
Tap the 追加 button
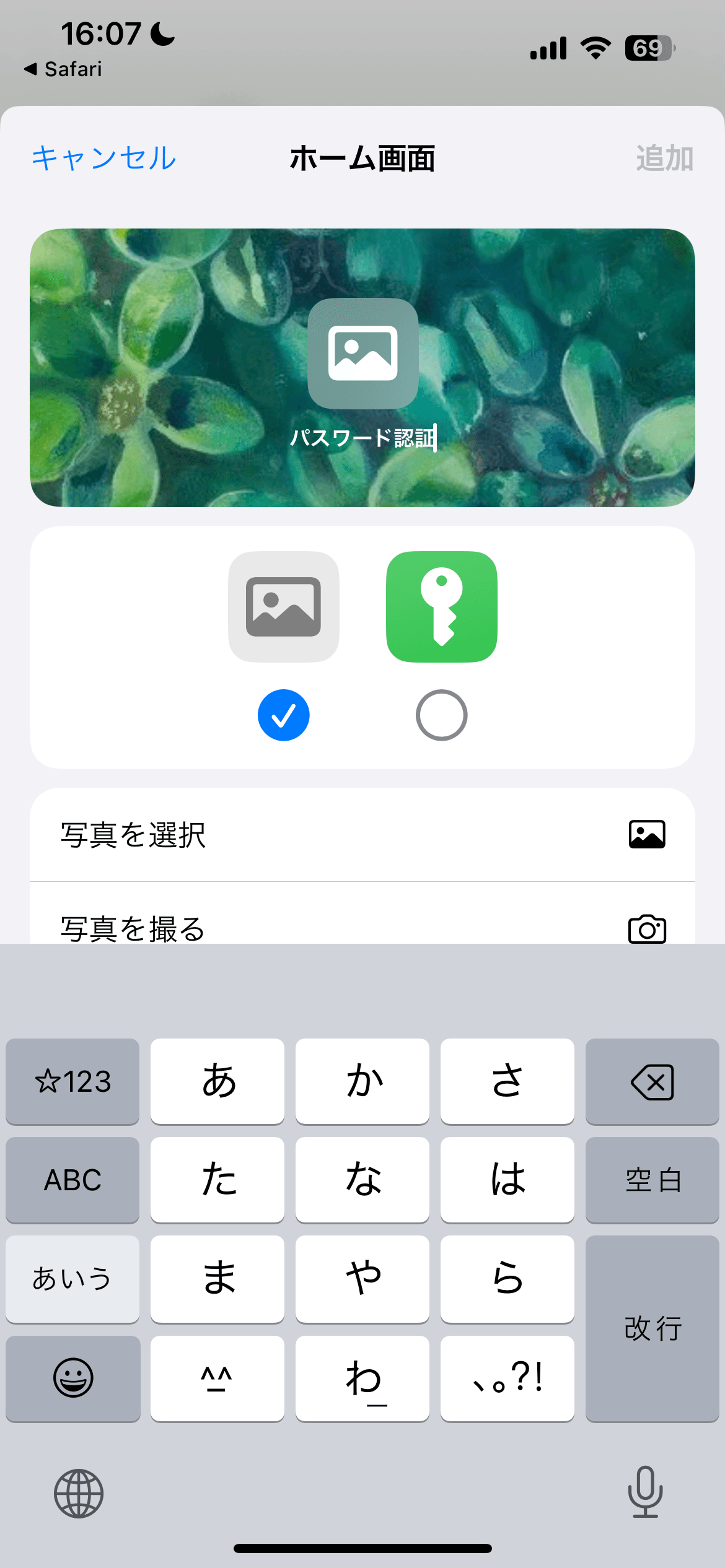click(664, 158)
